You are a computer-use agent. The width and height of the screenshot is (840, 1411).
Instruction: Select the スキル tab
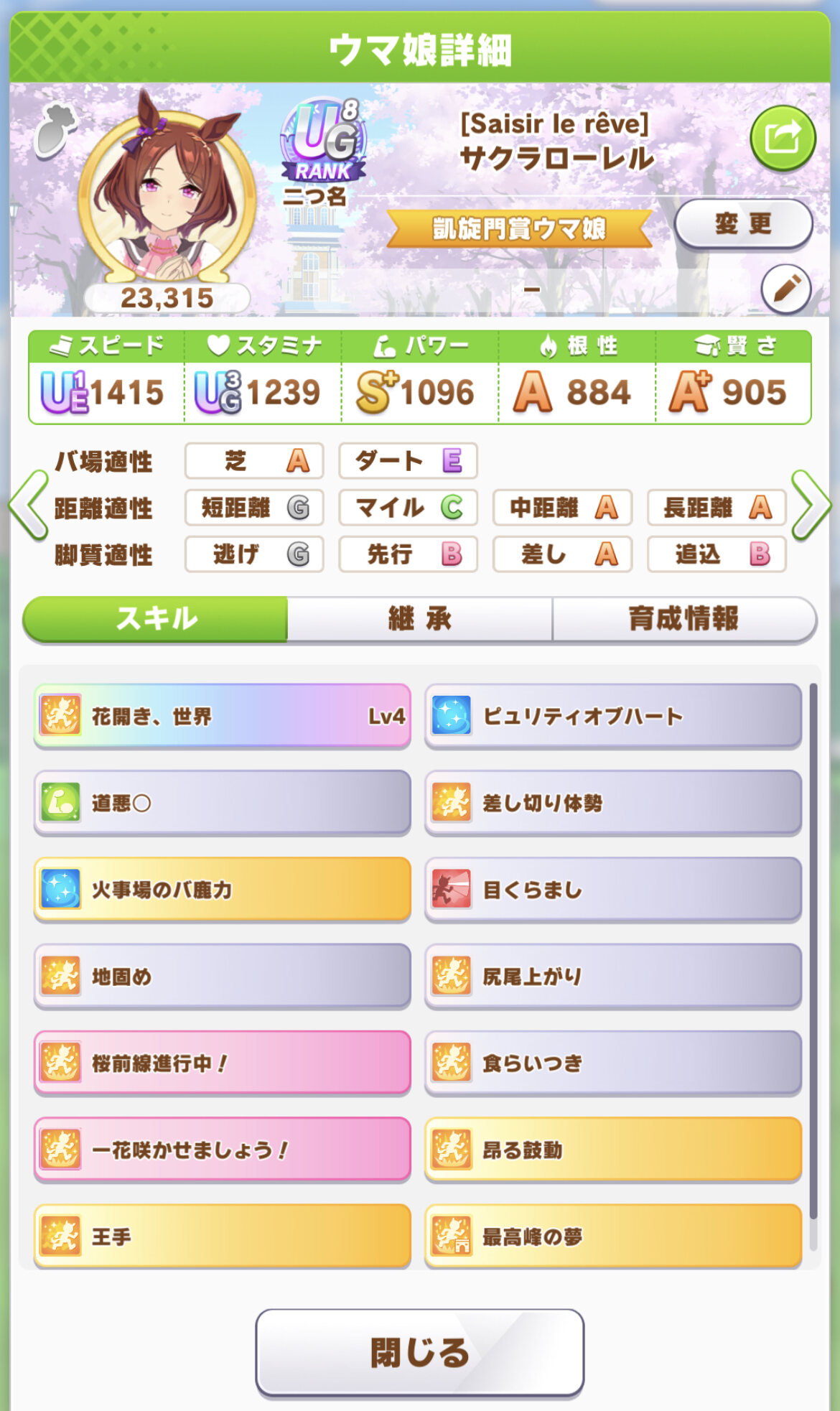pos(156,618)
